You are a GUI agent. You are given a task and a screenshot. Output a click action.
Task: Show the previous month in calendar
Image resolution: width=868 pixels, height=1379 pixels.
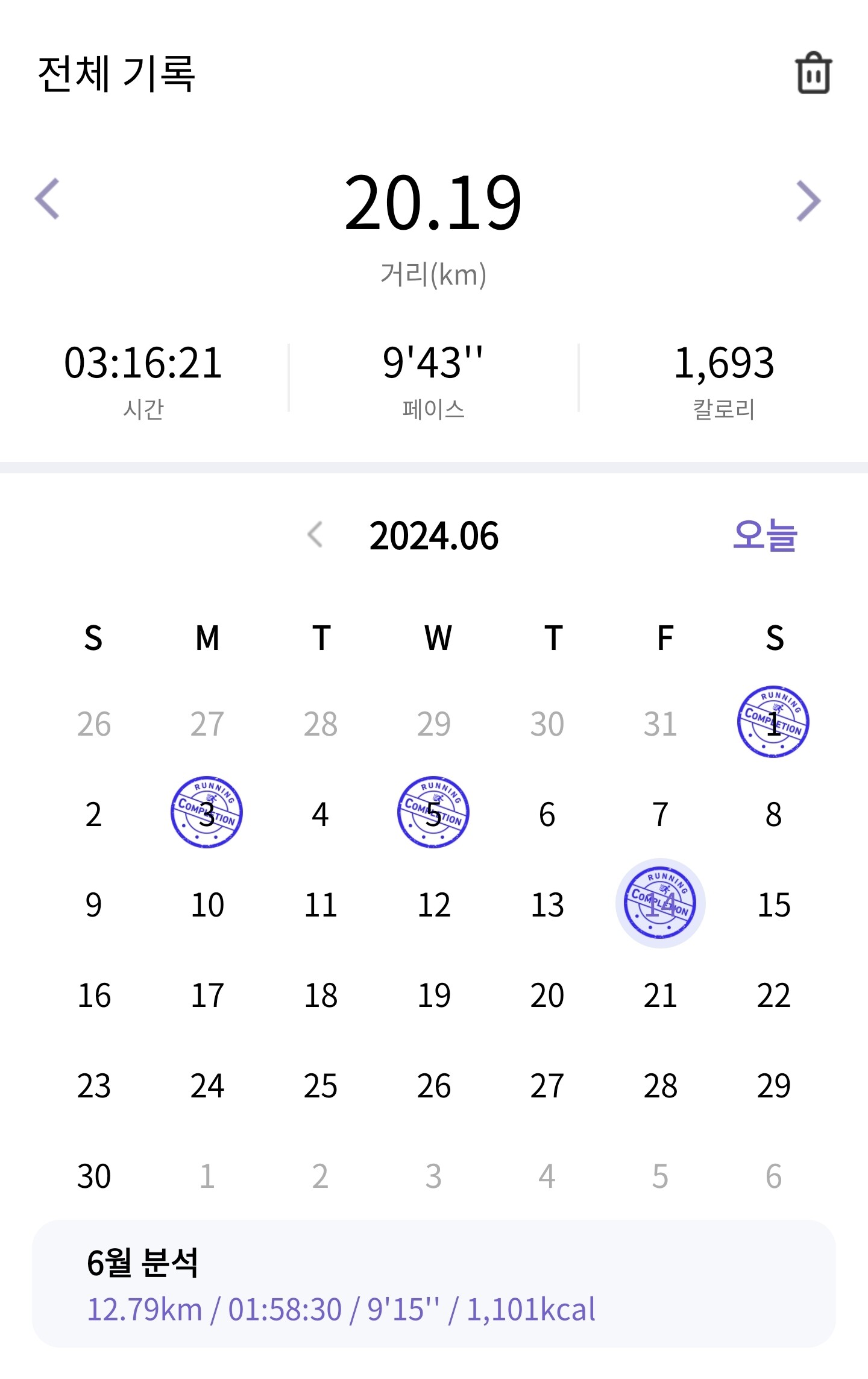(x=315, y=535)
